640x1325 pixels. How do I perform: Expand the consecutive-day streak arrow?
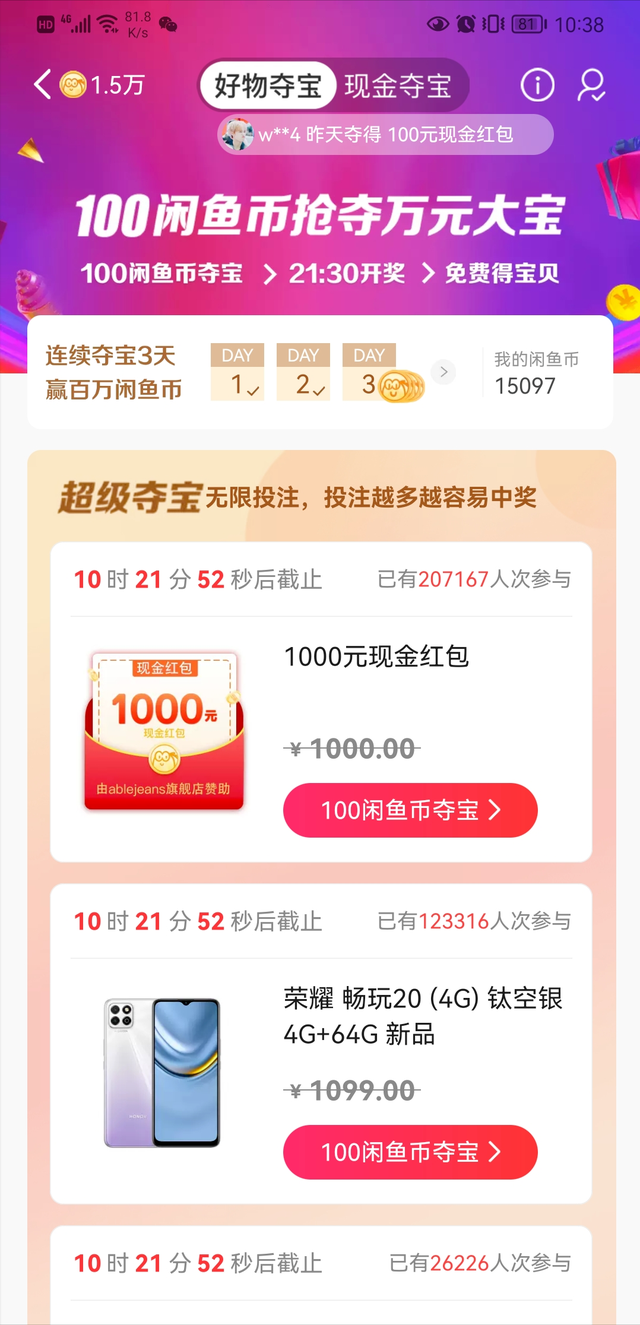point(444,373)
